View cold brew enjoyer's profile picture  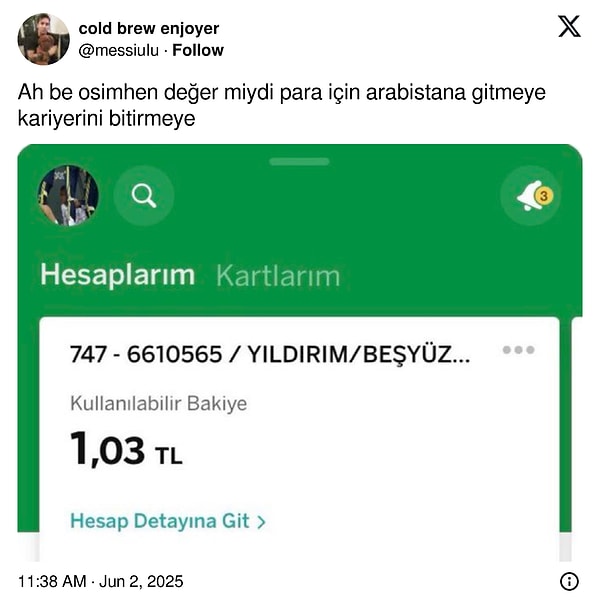tap(43, 39)
